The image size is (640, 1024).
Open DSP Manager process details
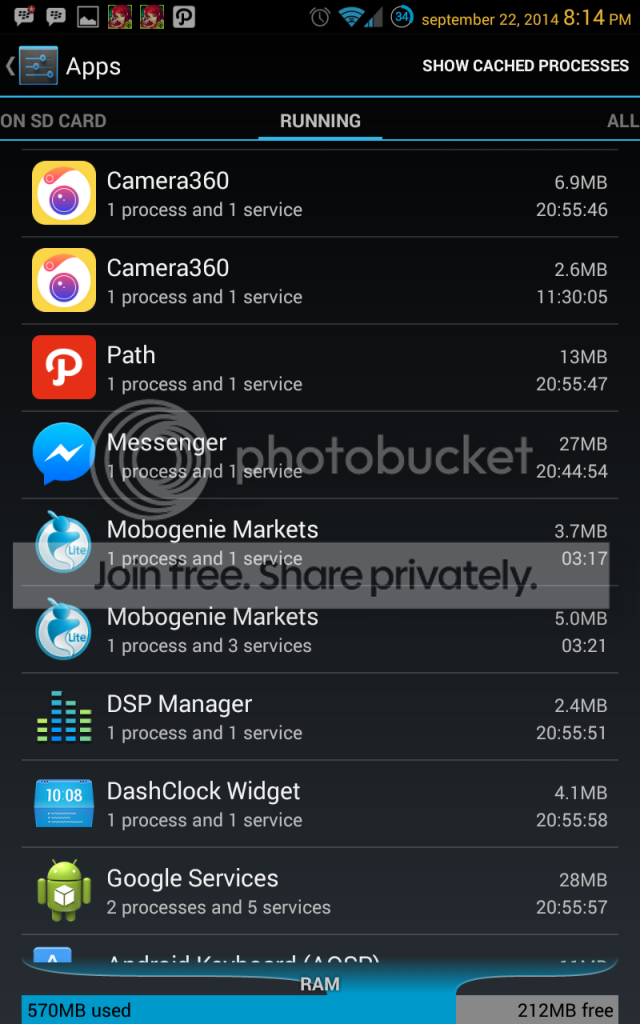click(x=320, y=717)
